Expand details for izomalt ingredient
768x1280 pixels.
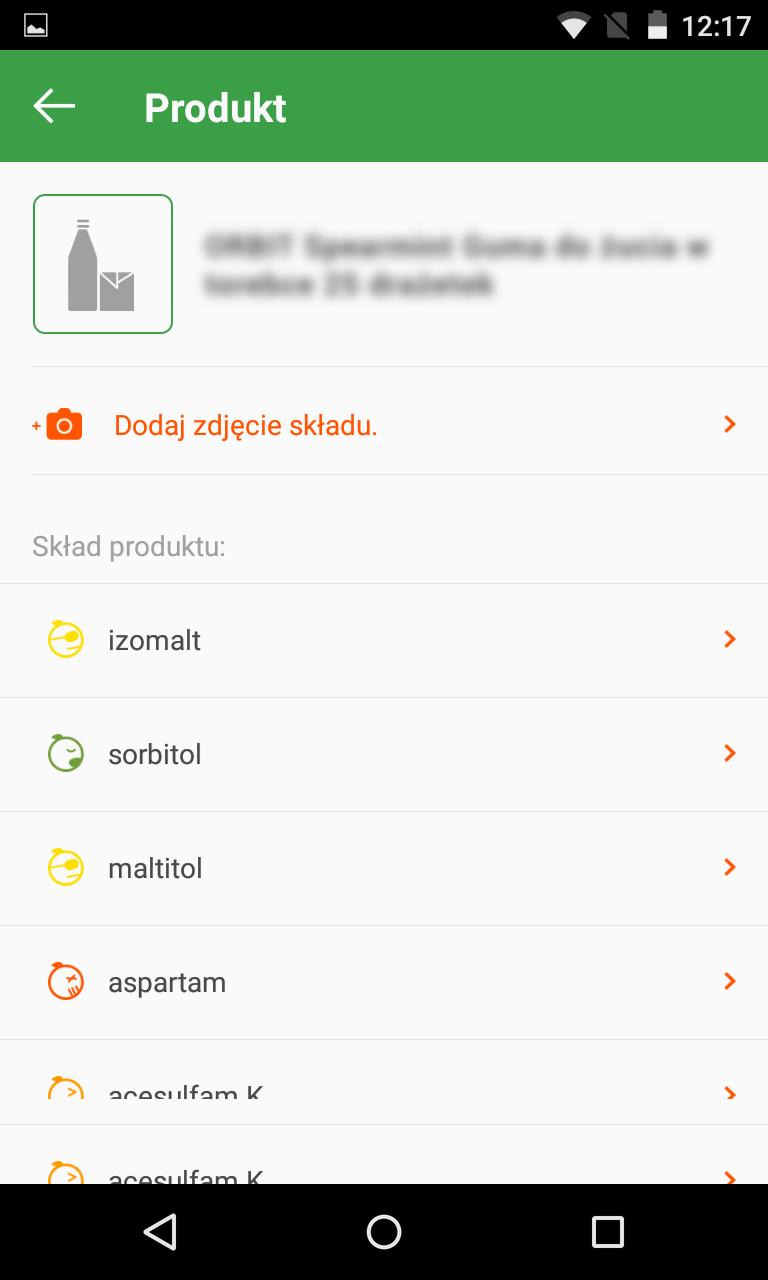click(729, 639)
